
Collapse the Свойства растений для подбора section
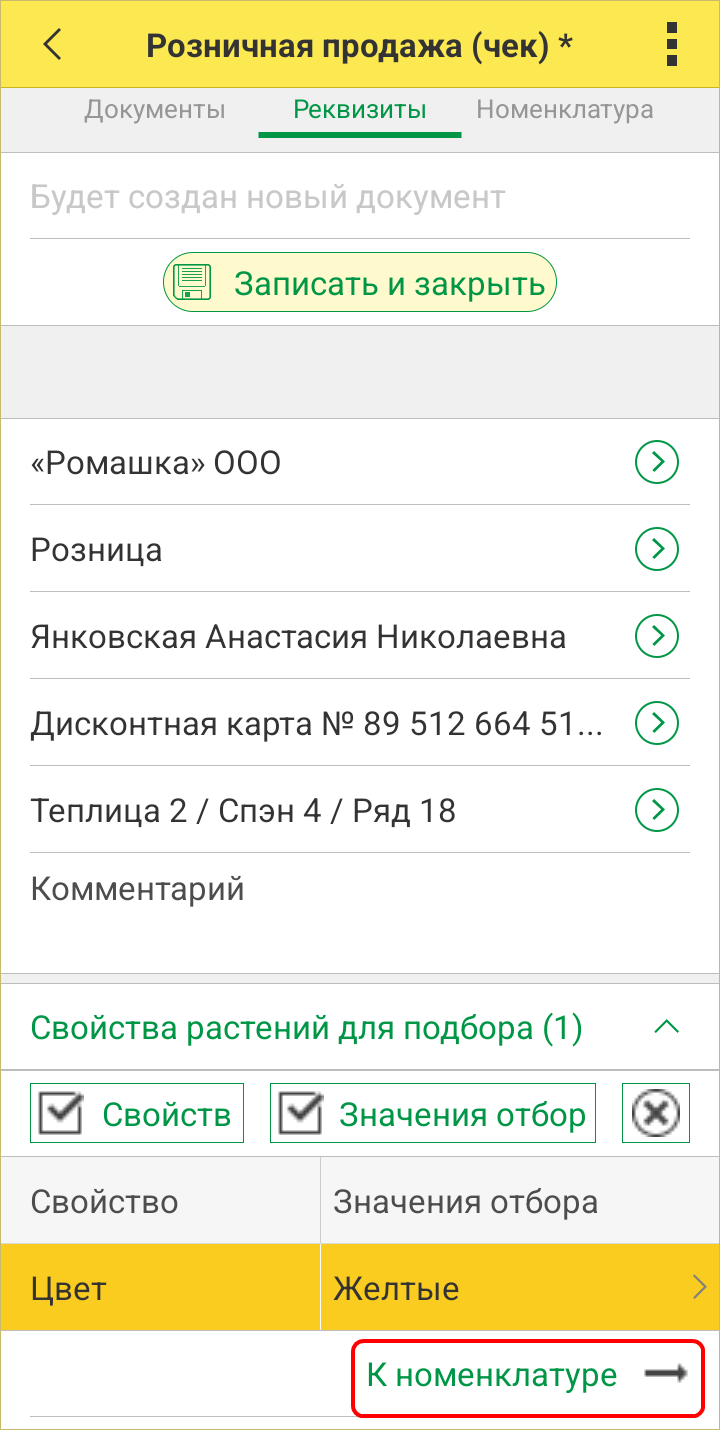[x=668, y=1028]
